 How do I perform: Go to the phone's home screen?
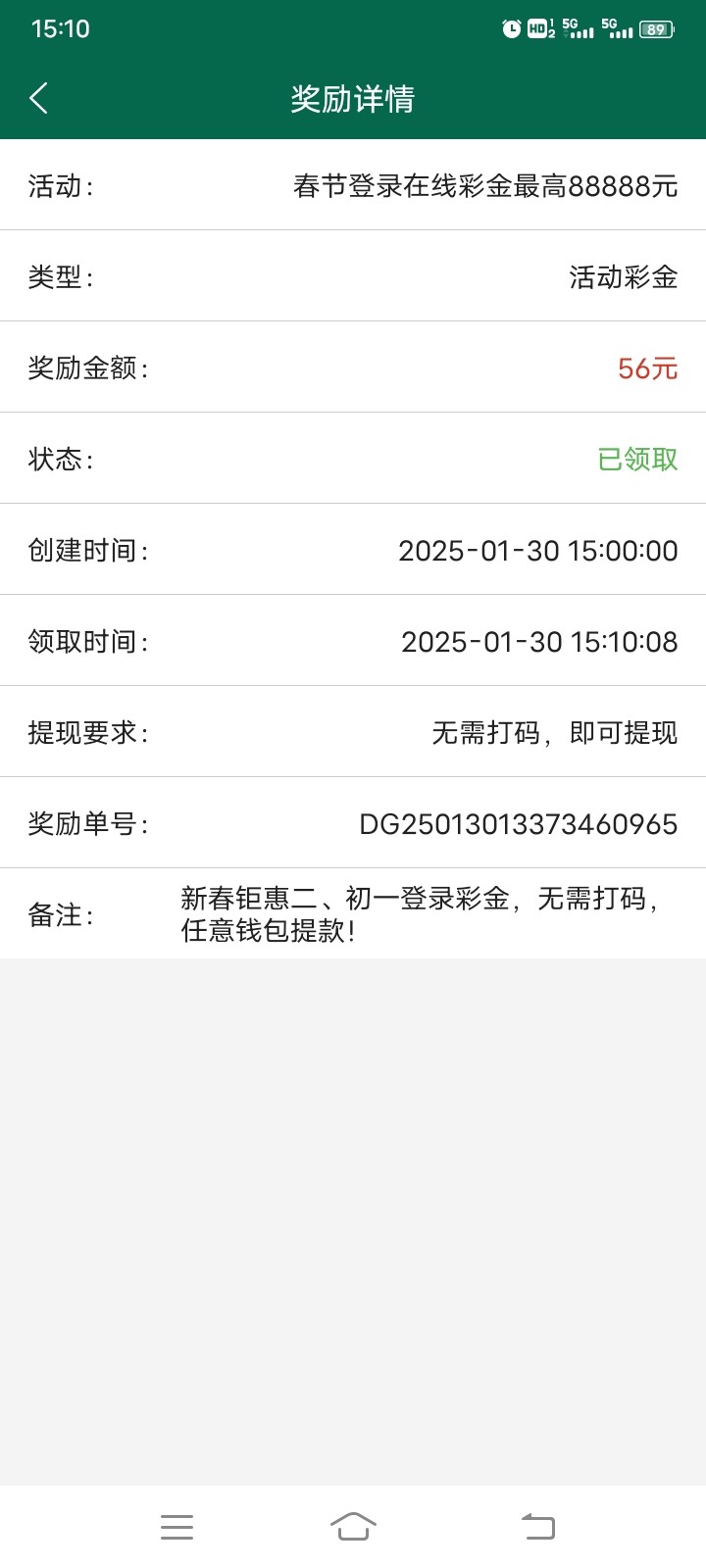[x=353, y=1527]
